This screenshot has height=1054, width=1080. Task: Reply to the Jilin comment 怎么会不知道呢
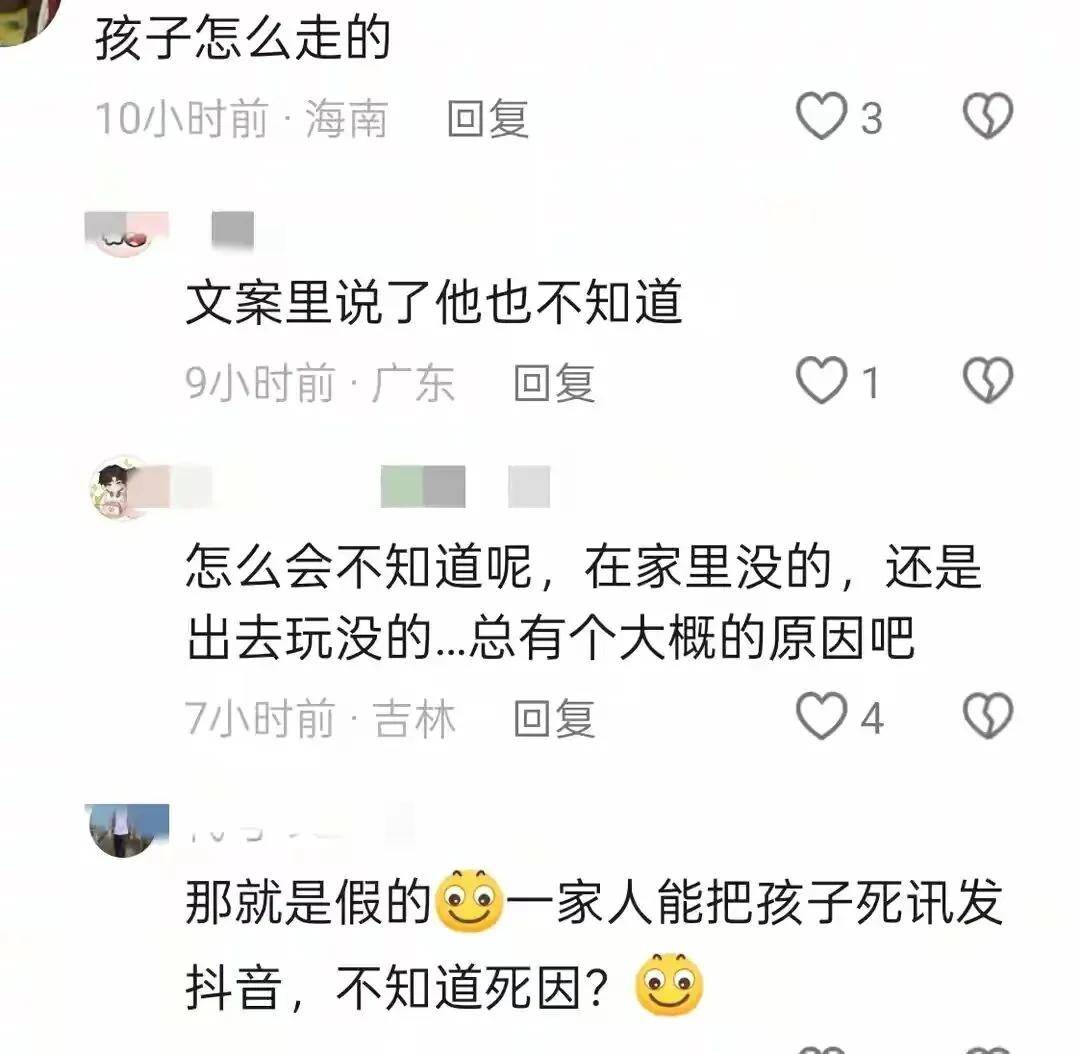554,719
